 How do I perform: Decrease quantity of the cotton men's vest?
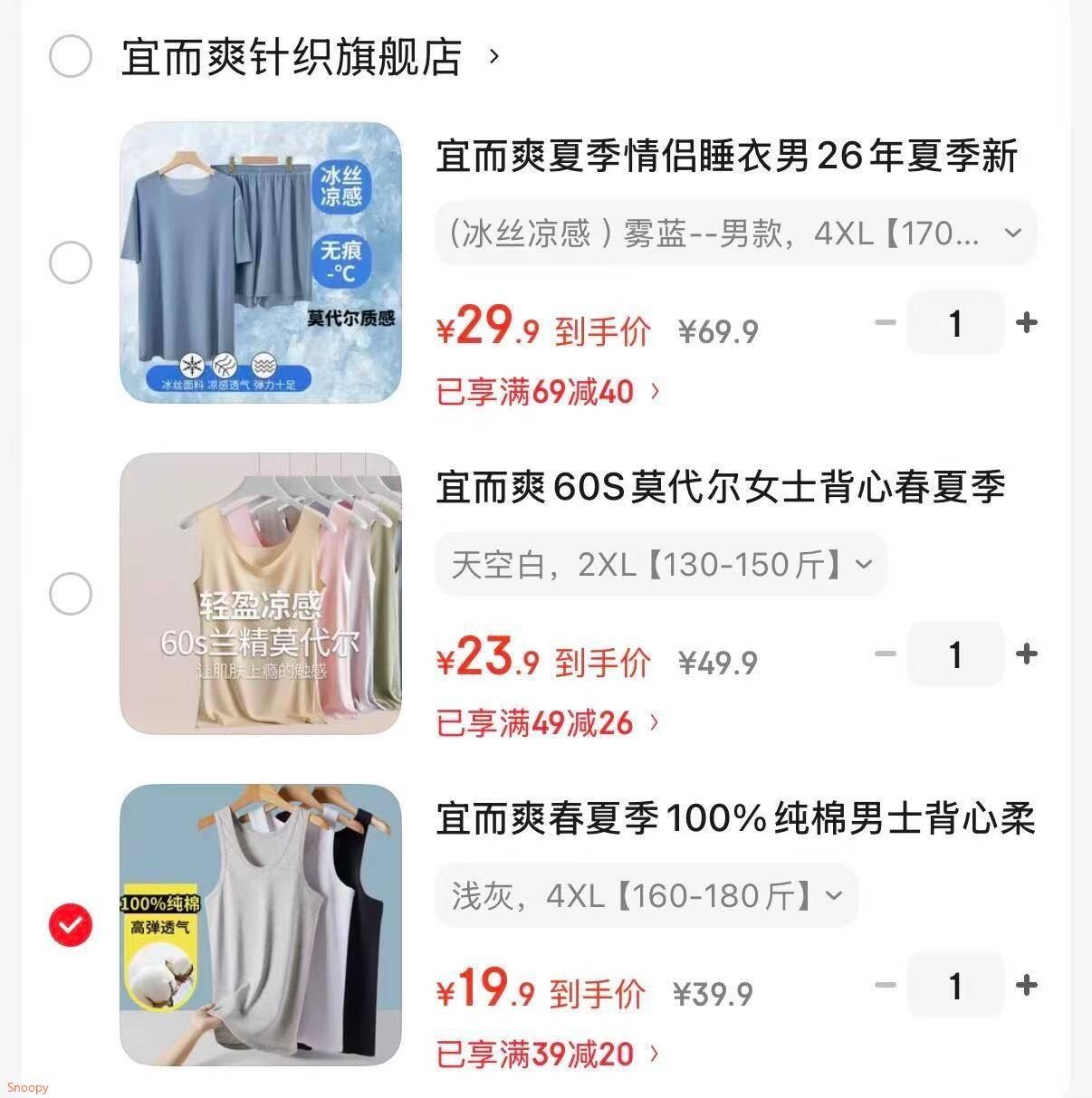coord(885,986)
